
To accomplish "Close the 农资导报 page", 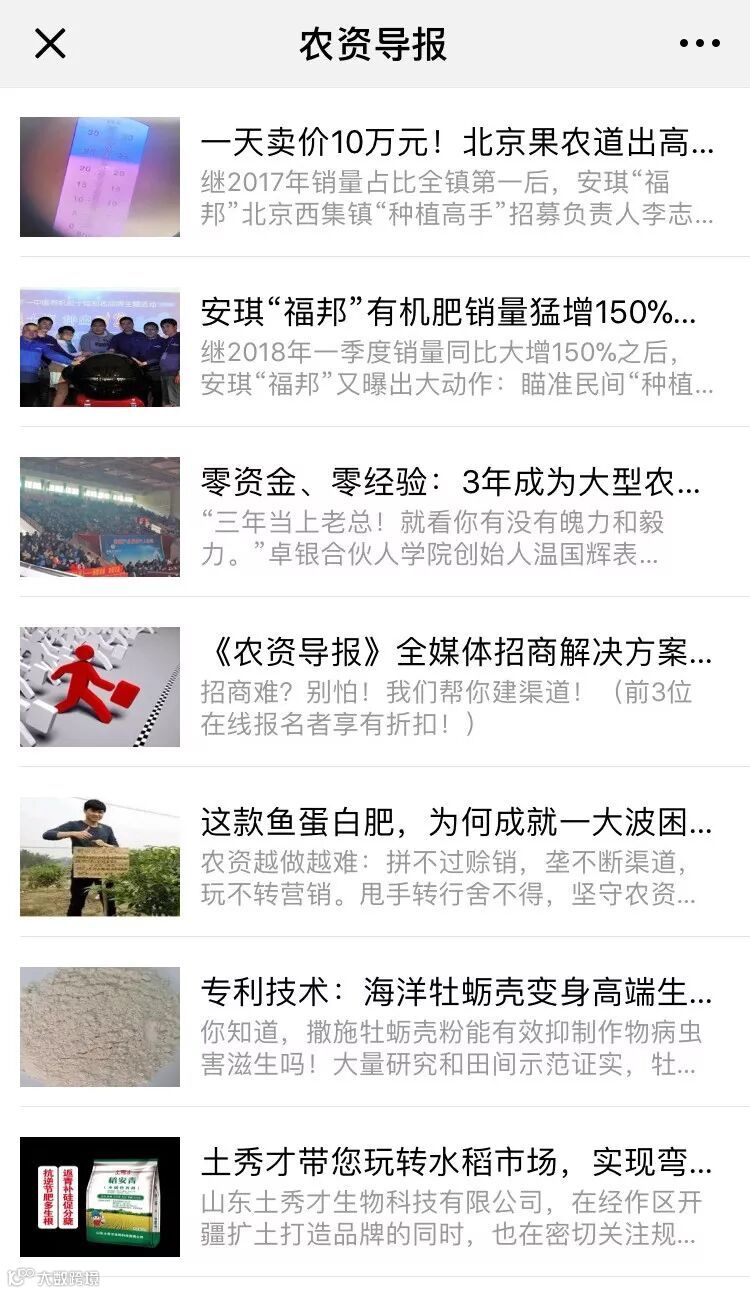I will click(x=50, y=44).
